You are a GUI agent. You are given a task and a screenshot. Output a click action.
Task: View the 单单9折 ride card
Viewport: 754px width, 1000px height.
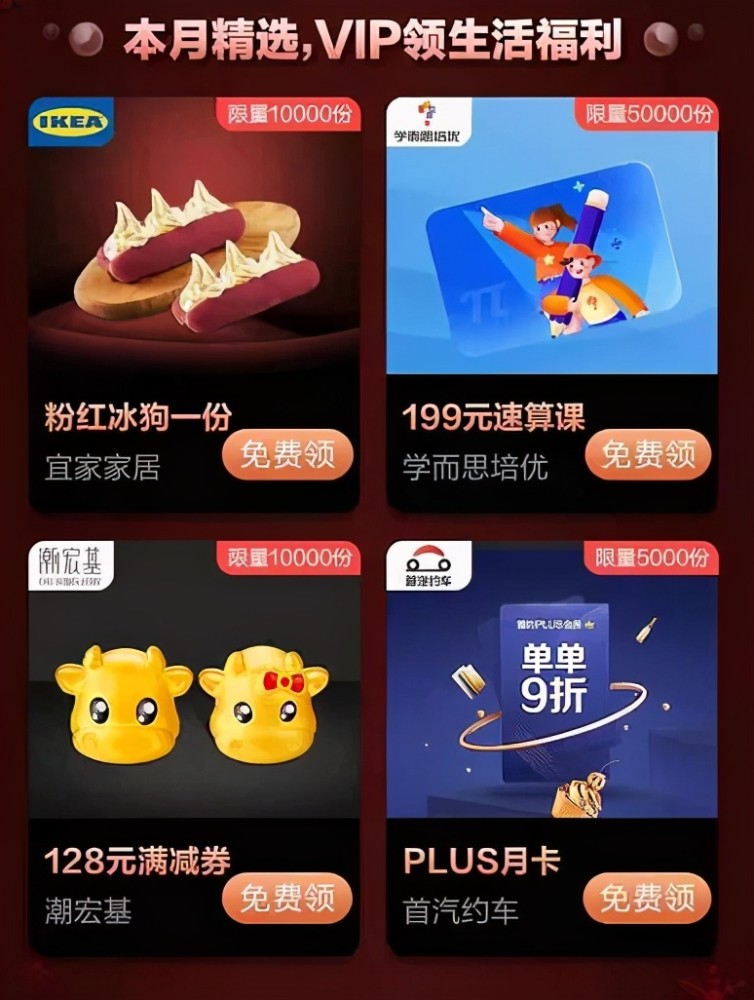tap(552, 690)
